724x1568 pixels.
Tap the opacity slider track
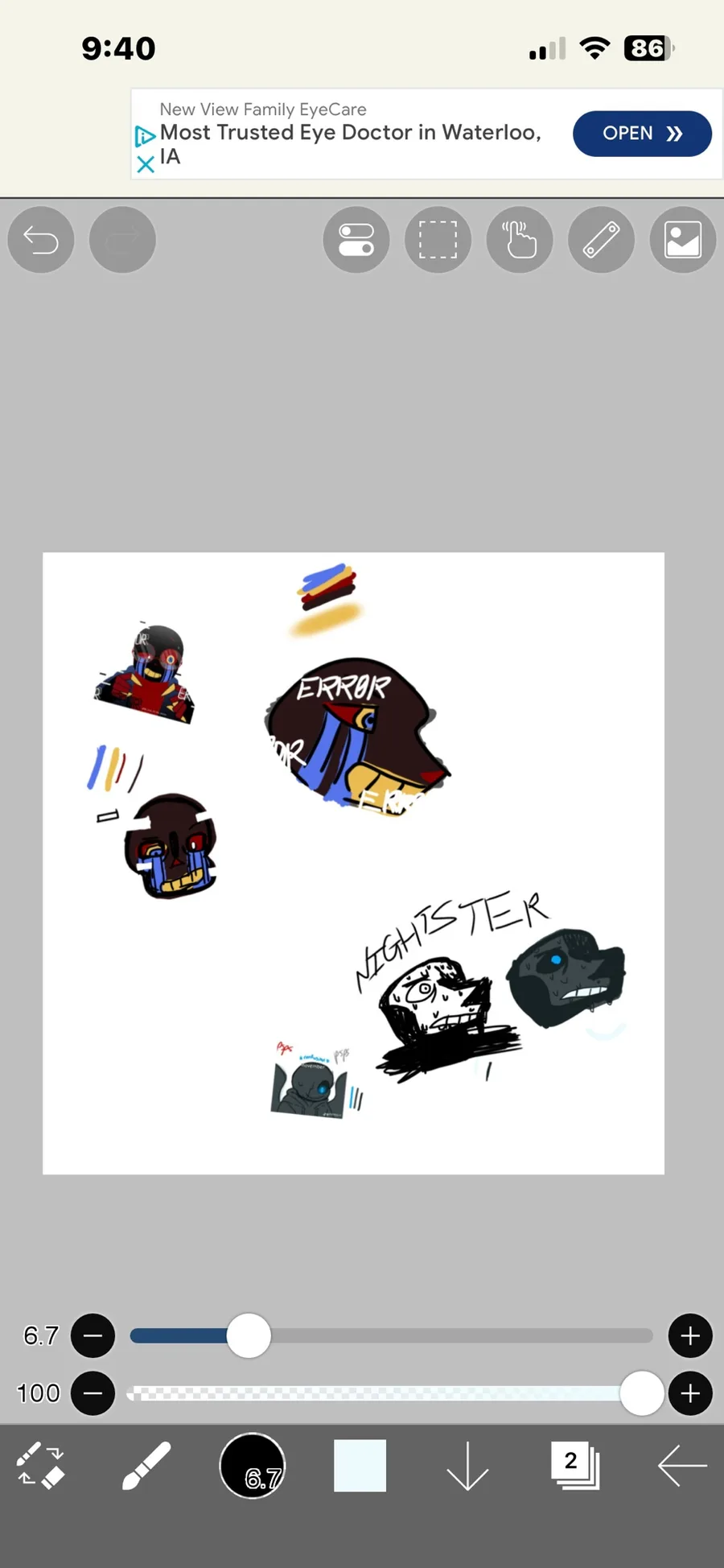click(391, 1393)
